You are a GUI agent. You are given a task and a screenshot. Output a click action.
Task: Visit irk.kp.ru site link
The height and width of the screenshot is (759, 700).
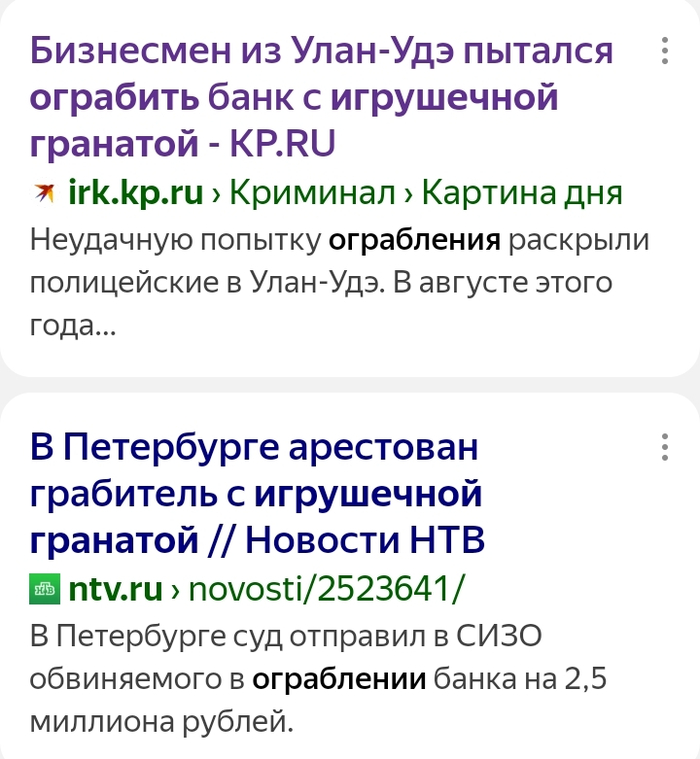point(135,192)
